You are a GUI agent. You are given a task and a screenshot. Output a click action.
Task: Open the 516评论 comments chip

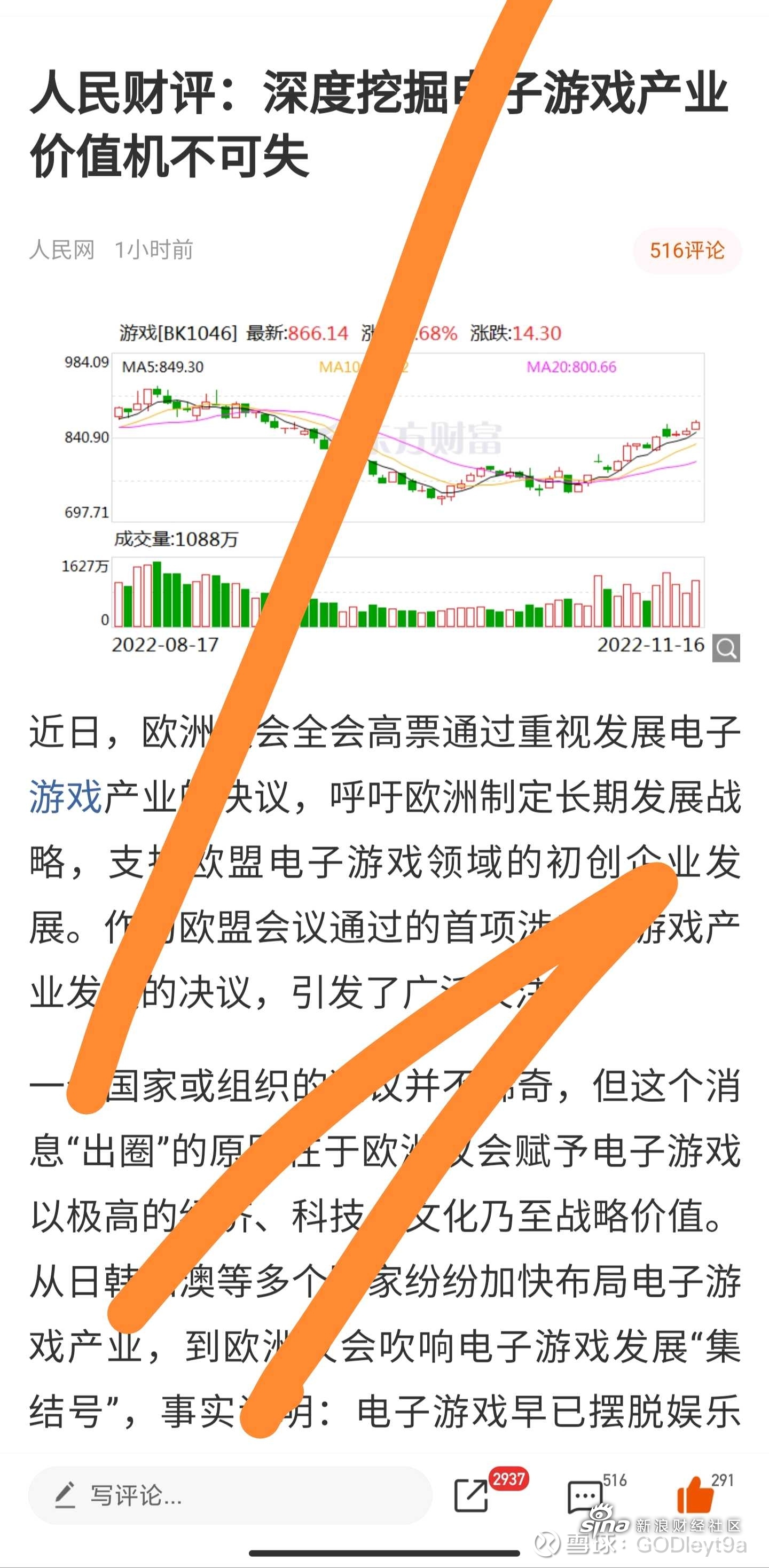coord(687,250)
